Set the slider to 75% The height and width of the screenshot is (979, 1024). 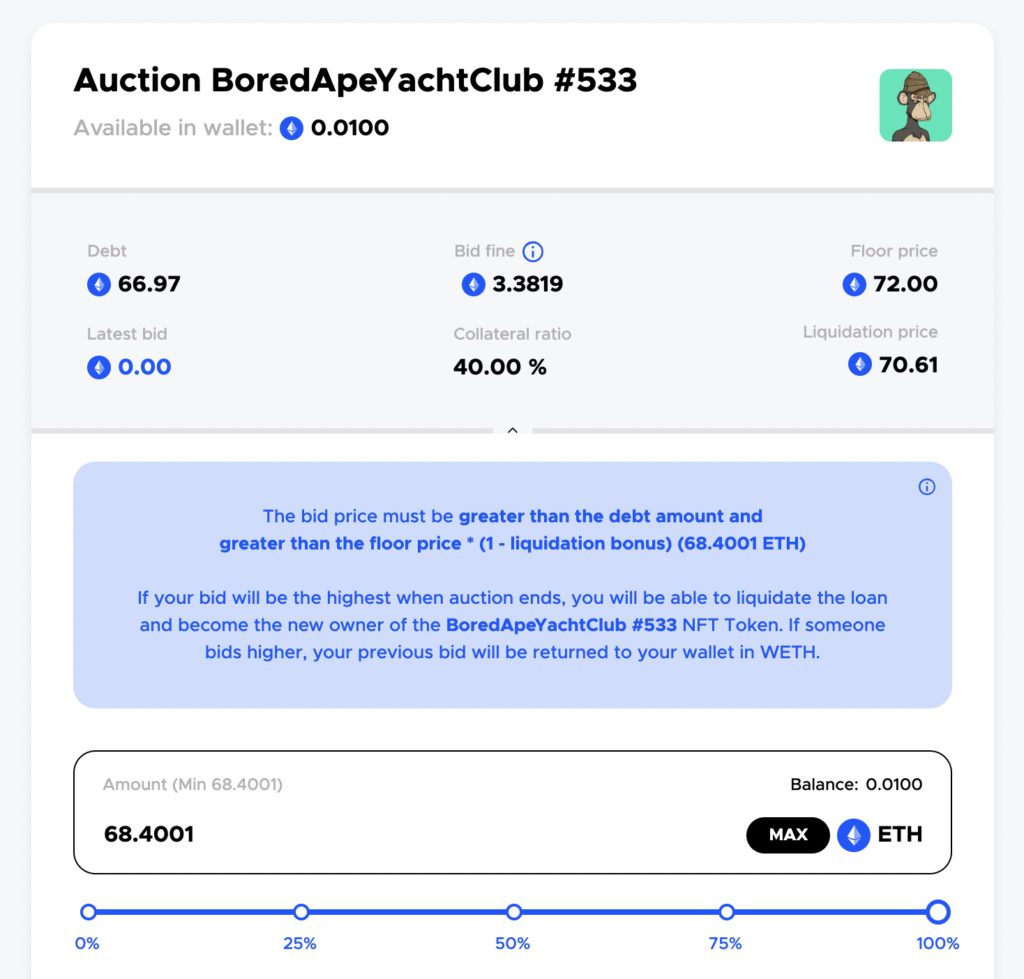point(727,912)
